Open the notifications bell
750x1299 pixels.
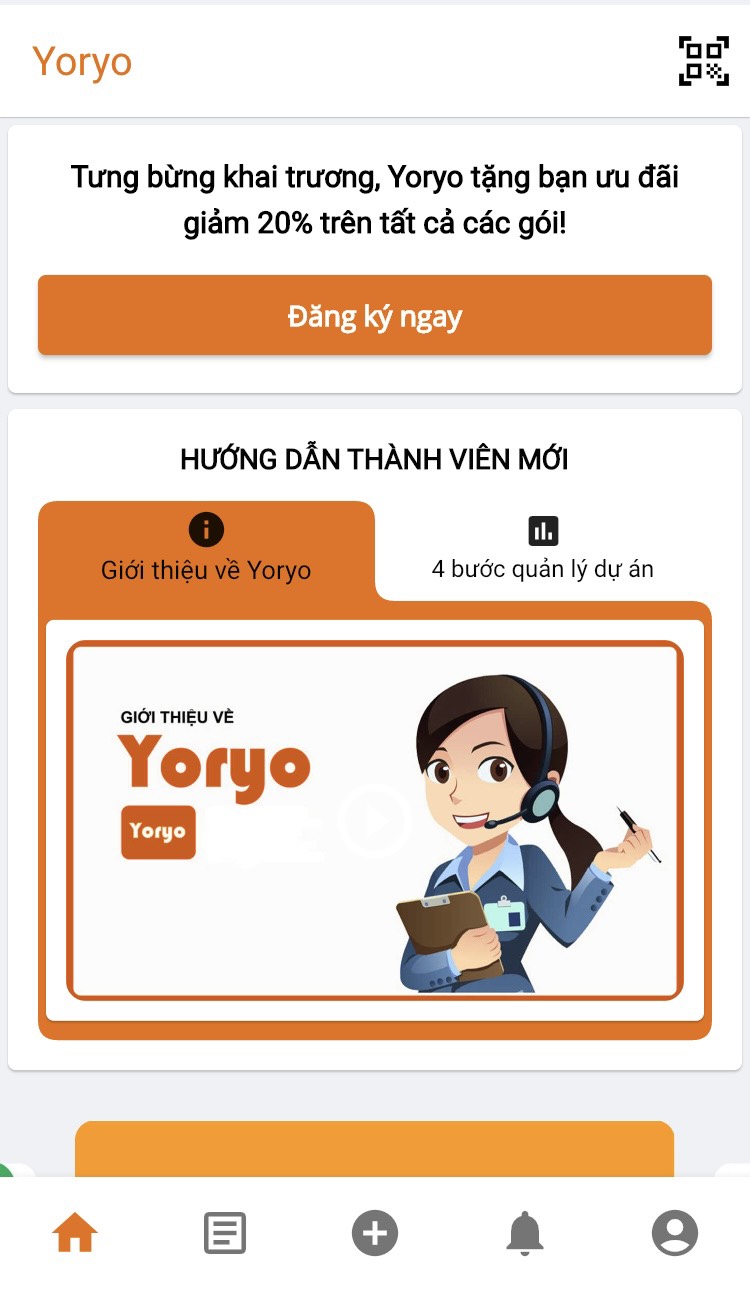525,1233
